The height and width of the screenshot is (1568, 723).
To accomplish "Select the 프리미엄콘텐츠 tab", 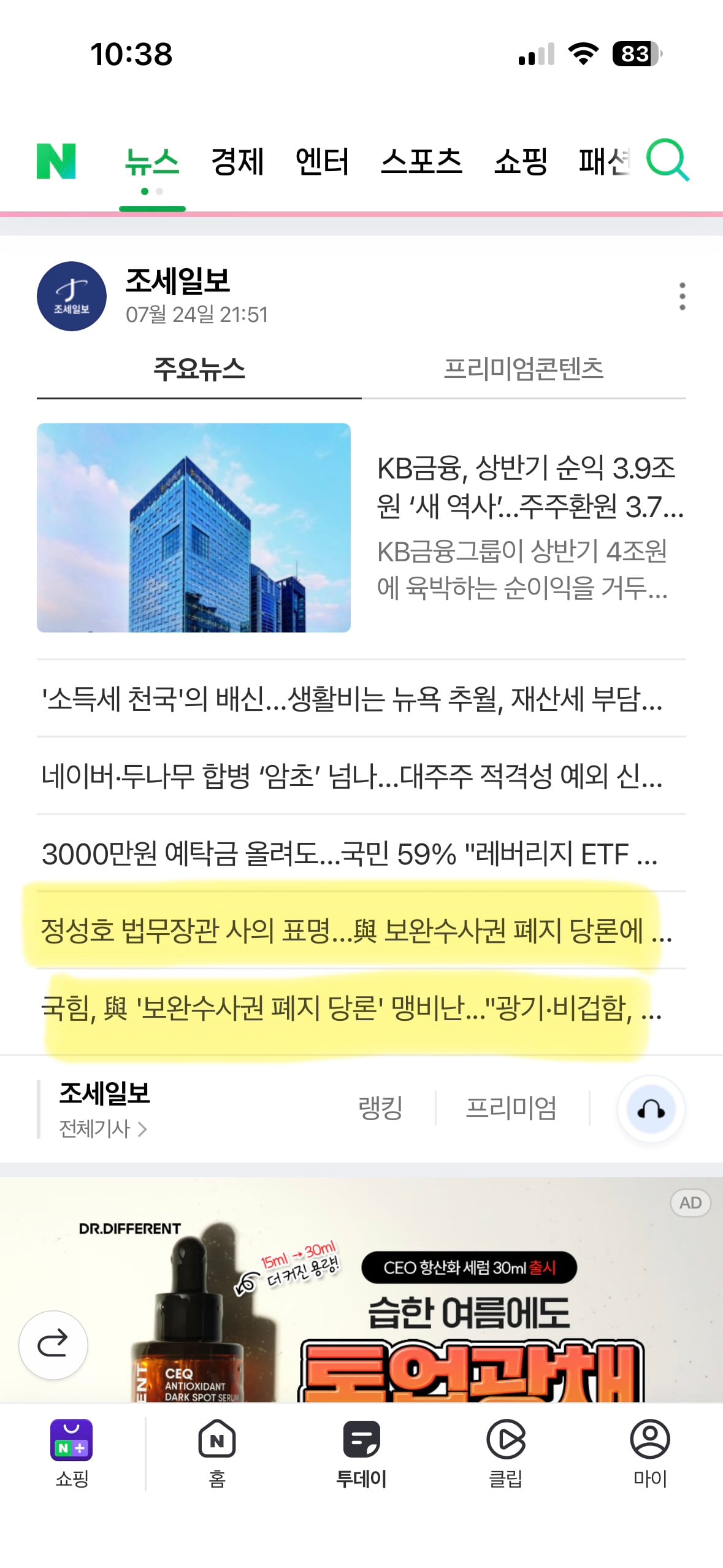I will pos(524,369).
